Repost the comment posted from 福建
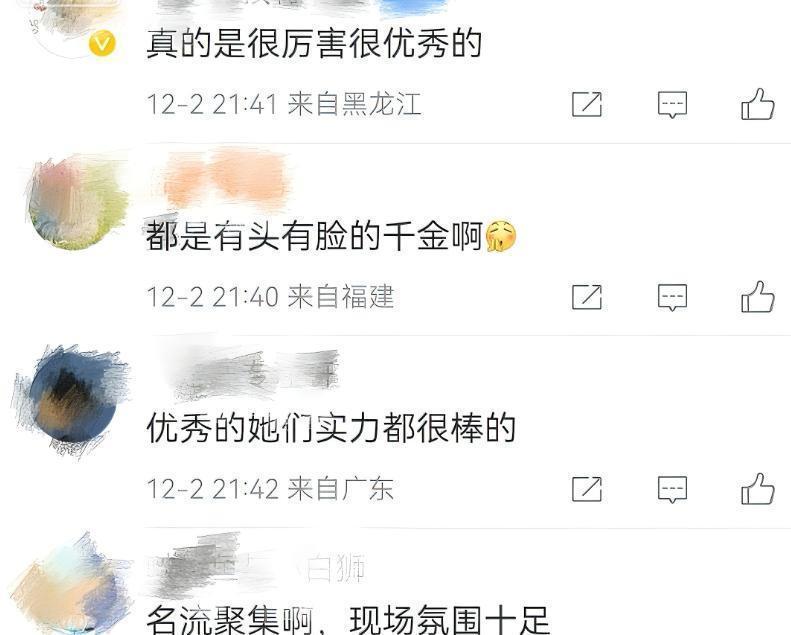Screen dimensions: 791x635 587,297
